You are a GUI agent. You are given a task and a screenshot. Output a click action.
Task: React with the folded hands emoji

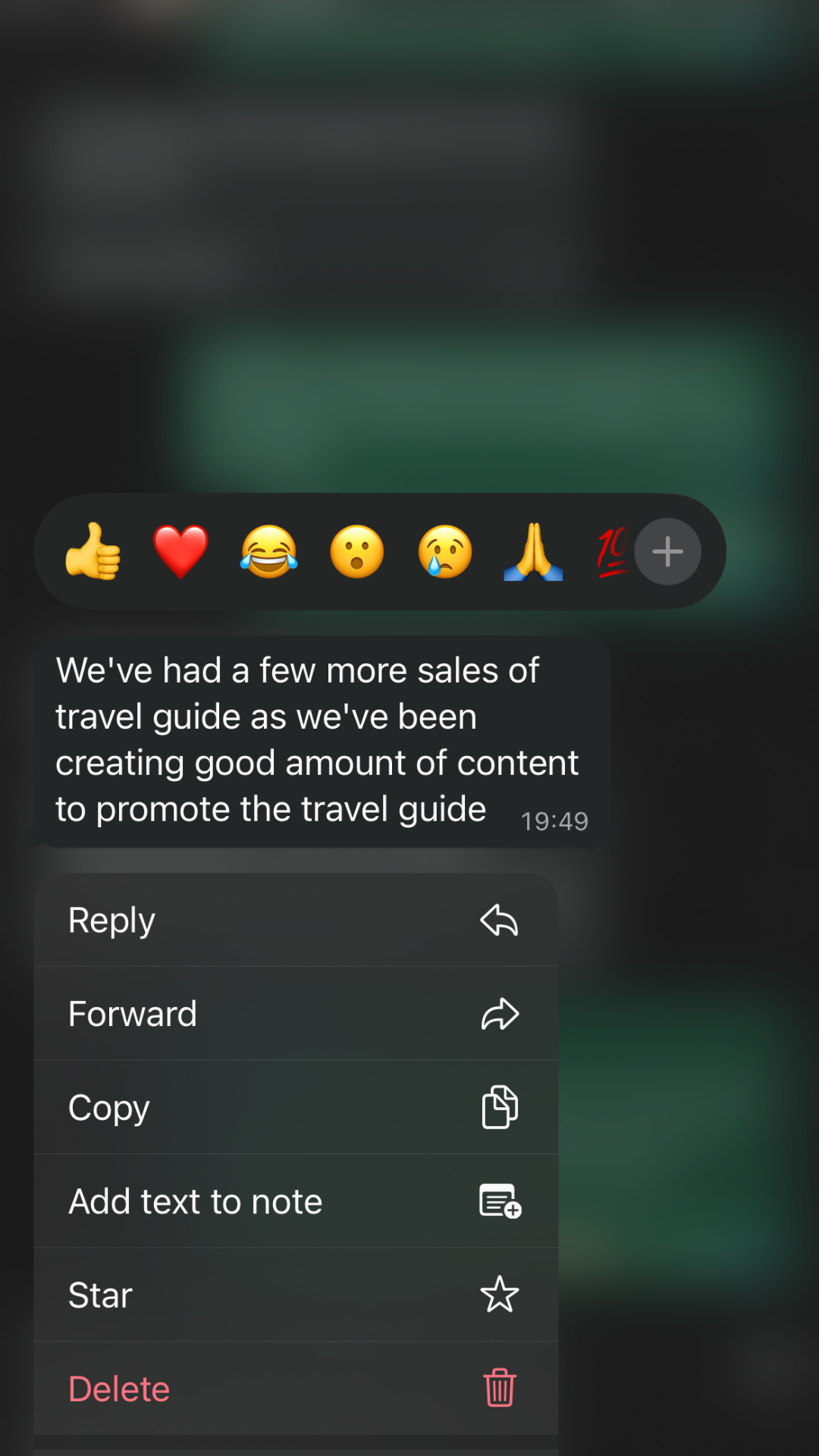pyautogui.click(x=533, y=551)
